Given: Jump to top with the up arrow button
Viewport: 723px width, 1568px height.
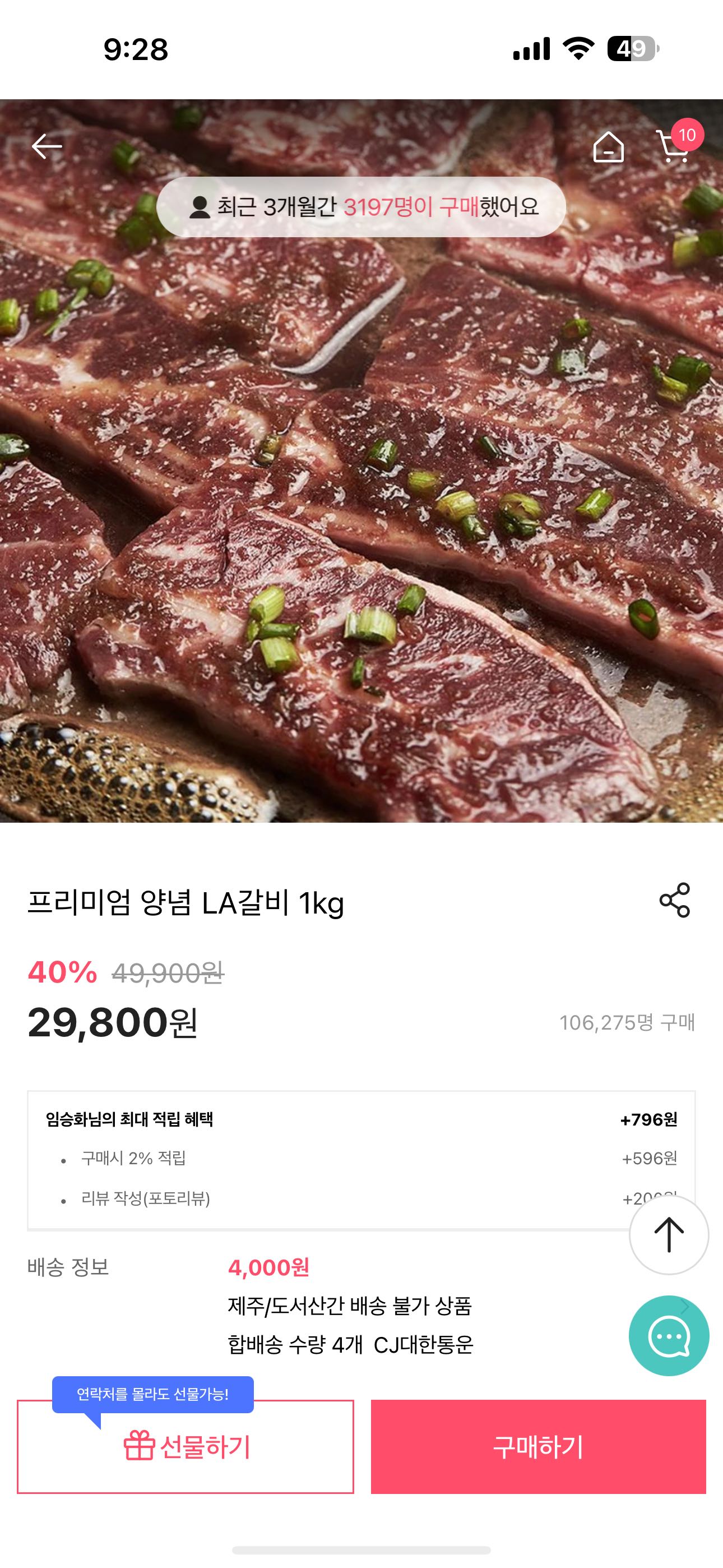Looking at the screenshot, I should [x=668, y=1234].
